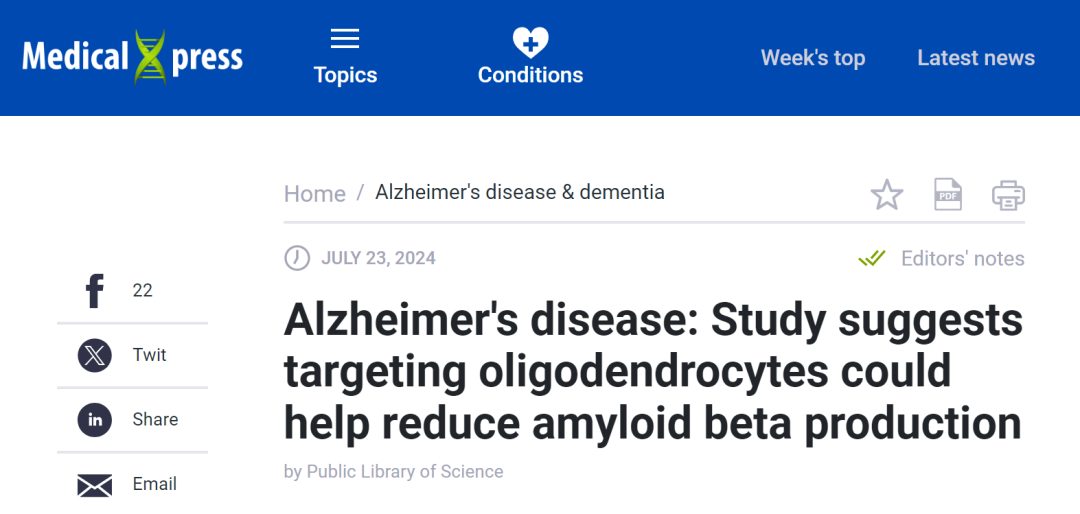1080x514 pixels.
Task: Open the Conditions menu
Action: point(530,57)
